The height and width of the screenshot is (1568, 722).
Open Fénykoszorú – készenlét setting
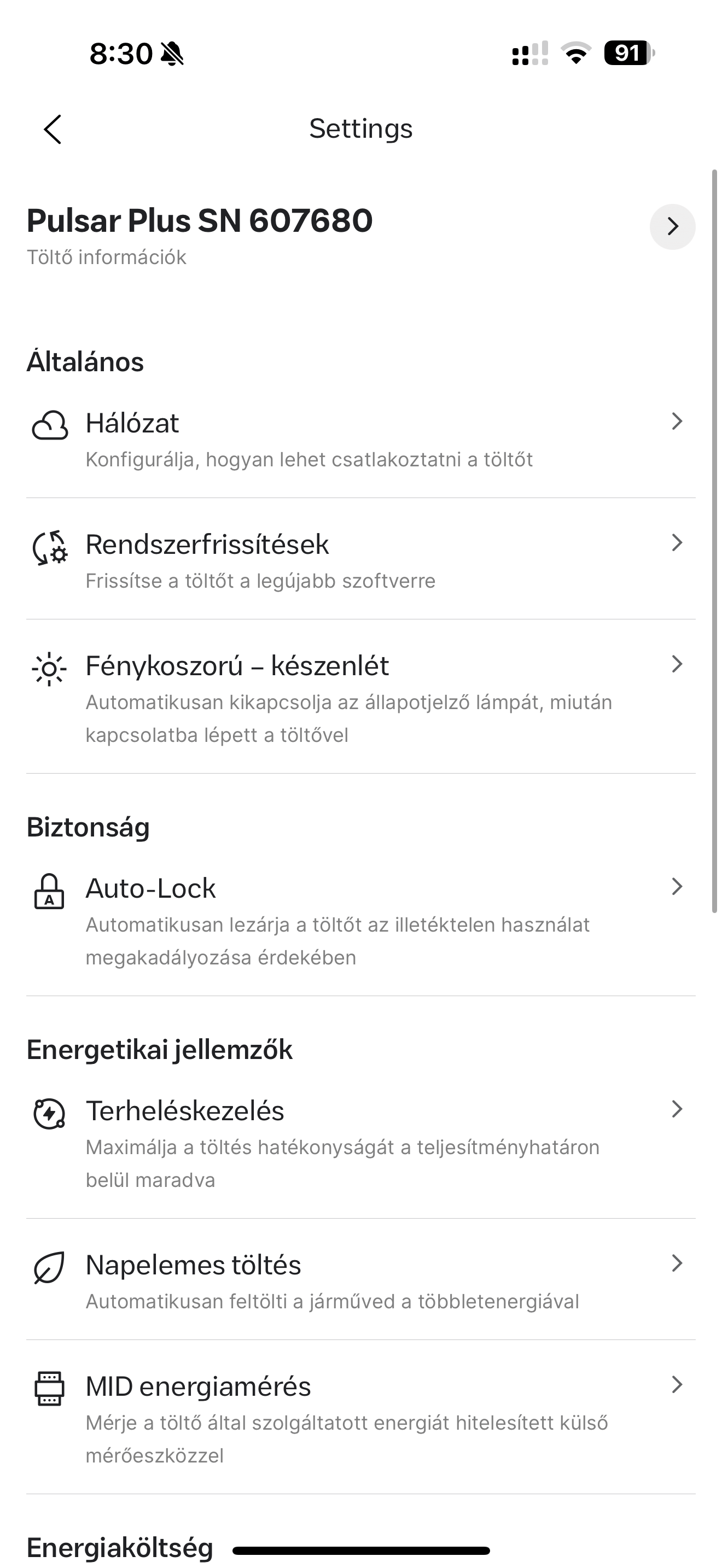click(x=361, y=697)
